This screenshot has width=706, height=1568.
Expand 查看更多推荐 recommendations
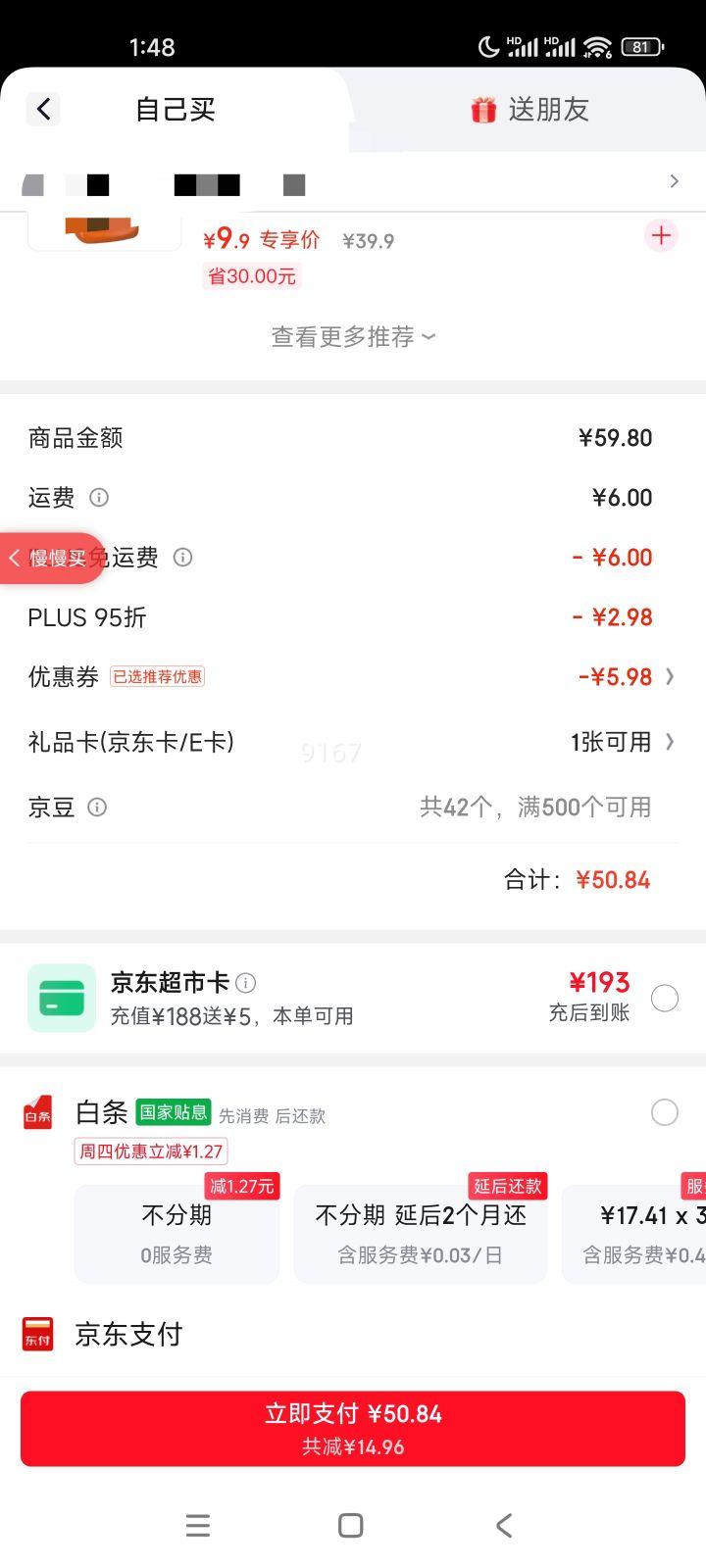(352, 336)
